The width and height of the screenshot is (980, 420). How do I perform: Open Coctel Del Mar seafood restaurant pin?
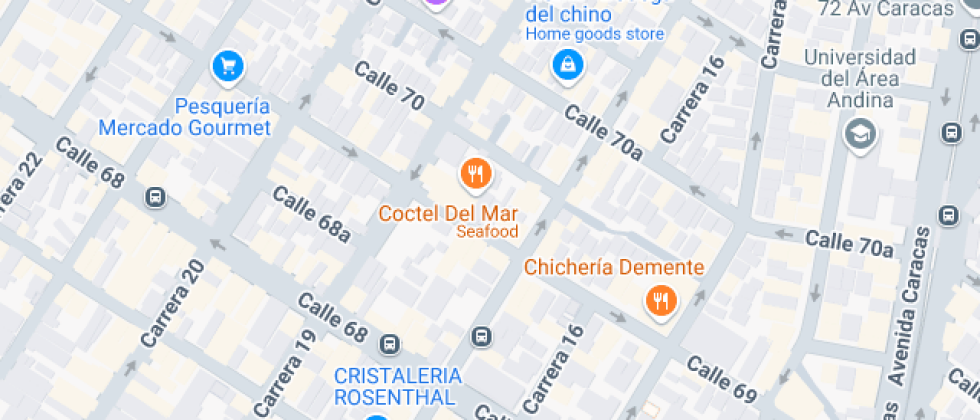[476, 174]
